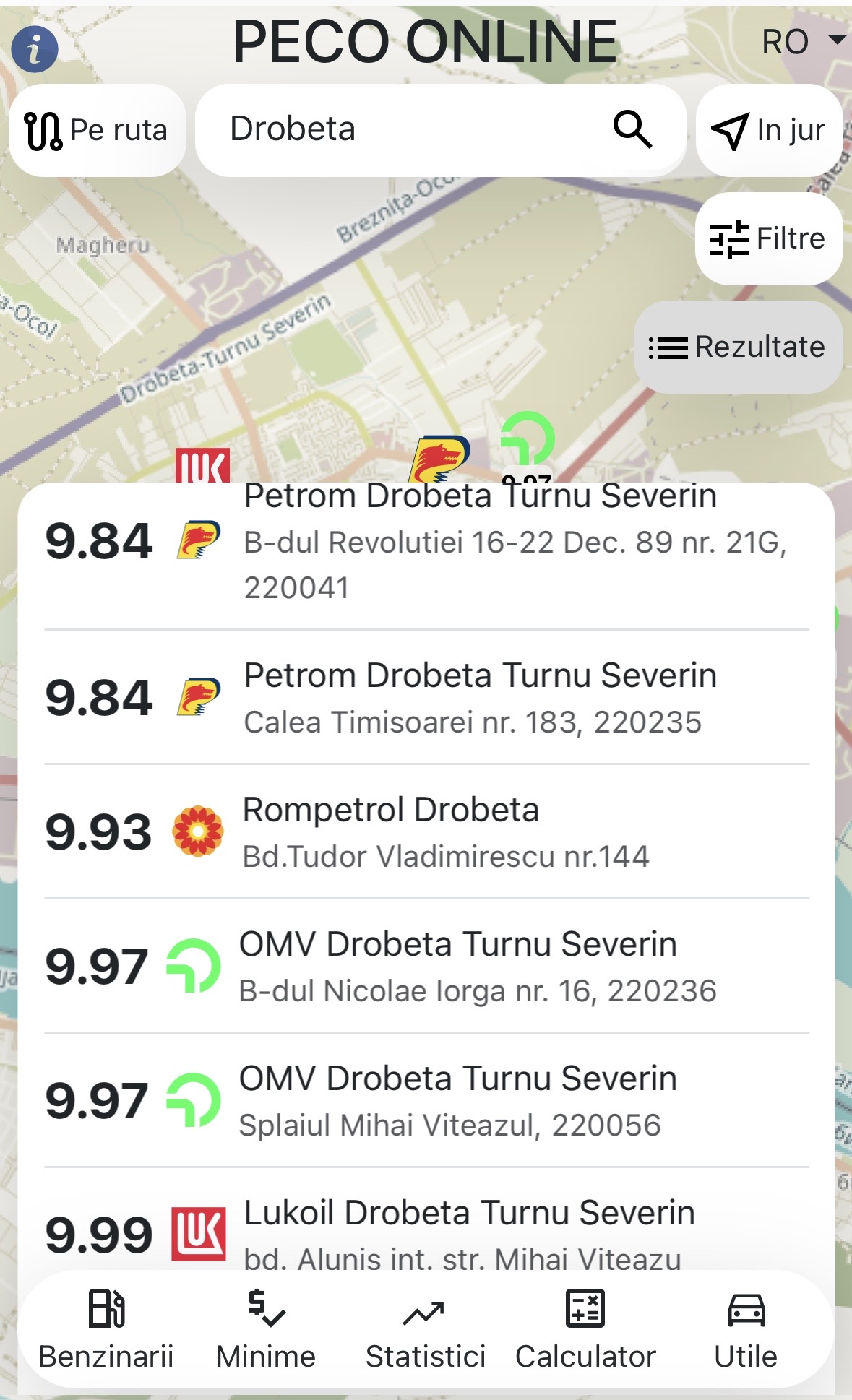This screenshot has width=852, height=1400.
Task: Tap the magnifier search icon
Action: [x=632, y=130]
